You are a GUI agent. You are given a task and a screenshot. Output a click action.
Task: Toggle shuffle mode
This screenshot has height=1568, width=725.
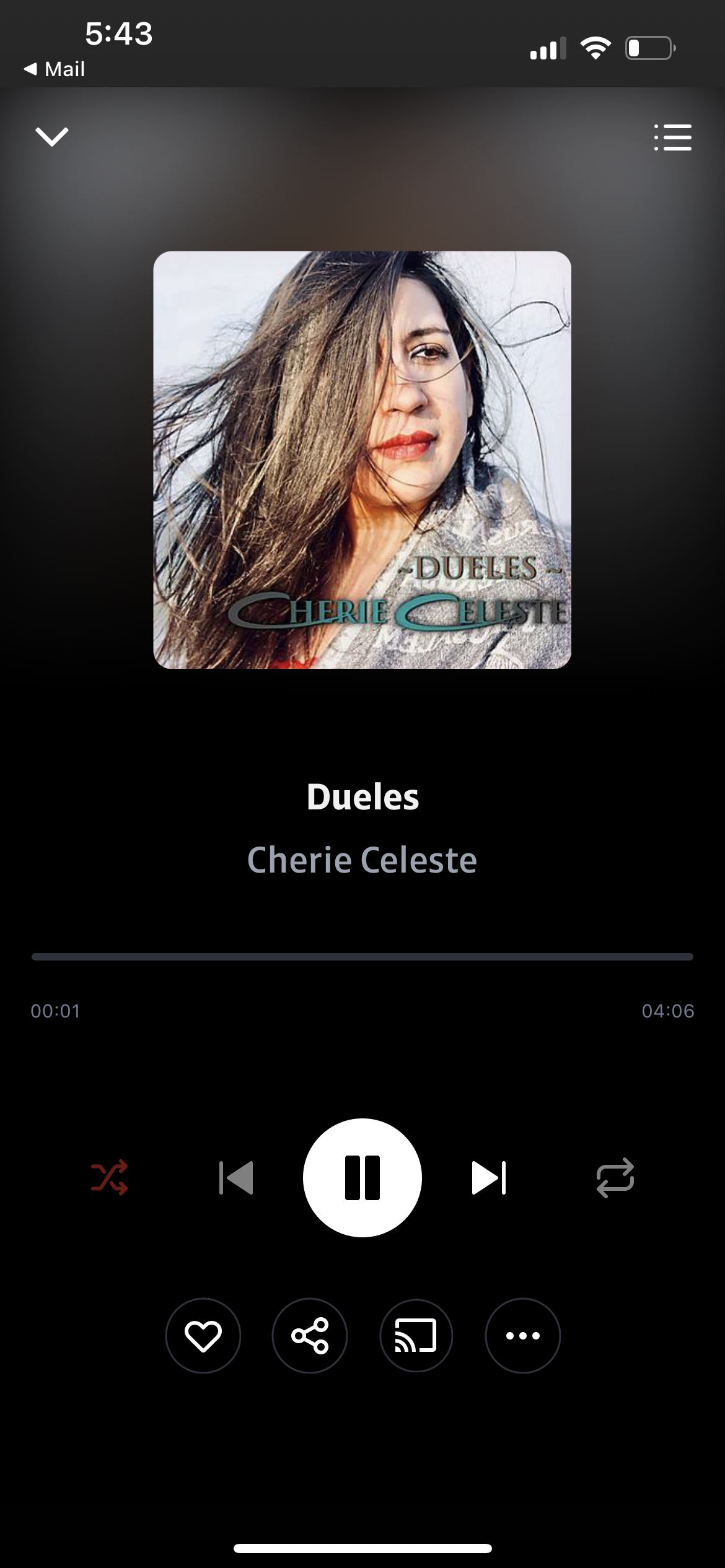coord(110,1177)
